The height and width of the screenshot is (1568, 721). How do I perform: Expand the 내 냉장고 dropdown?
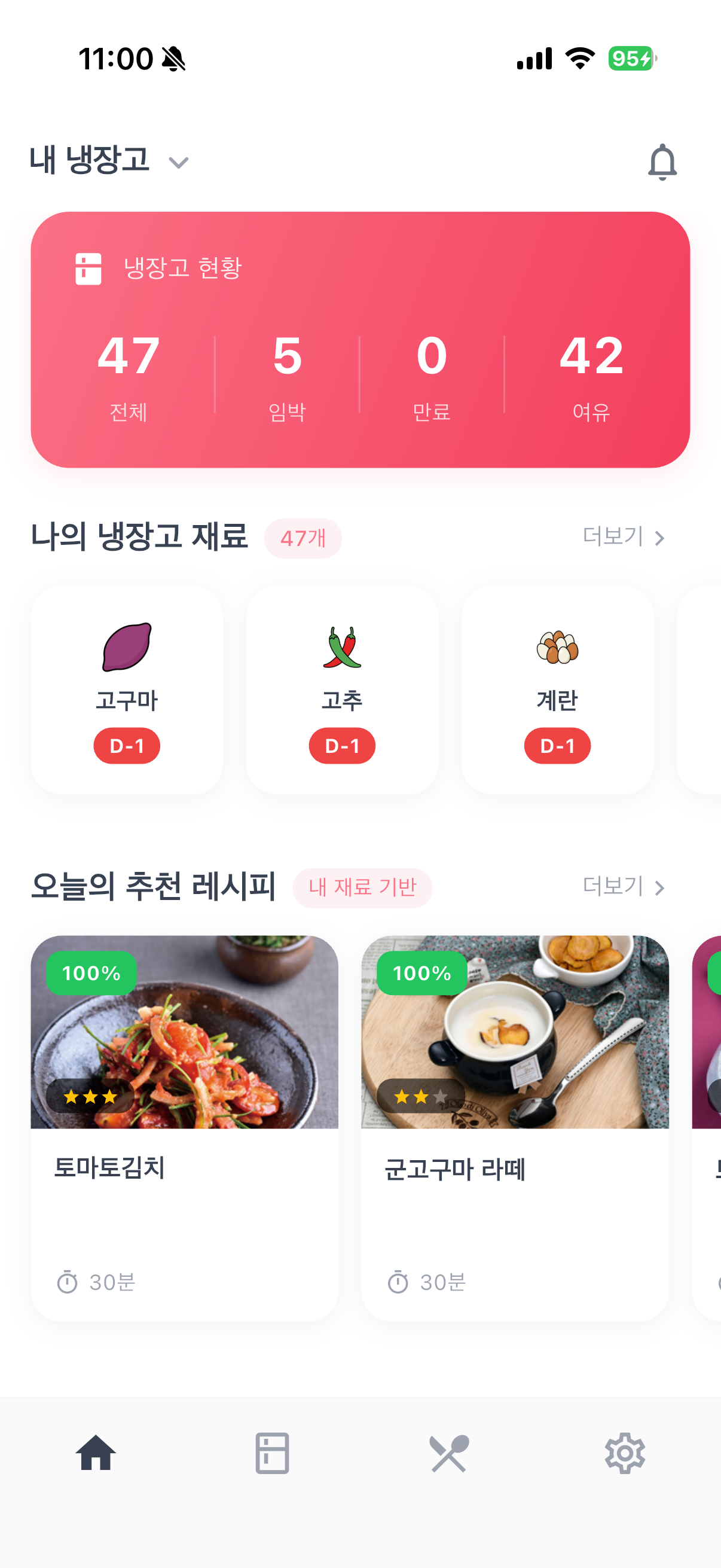click(178, 163)
